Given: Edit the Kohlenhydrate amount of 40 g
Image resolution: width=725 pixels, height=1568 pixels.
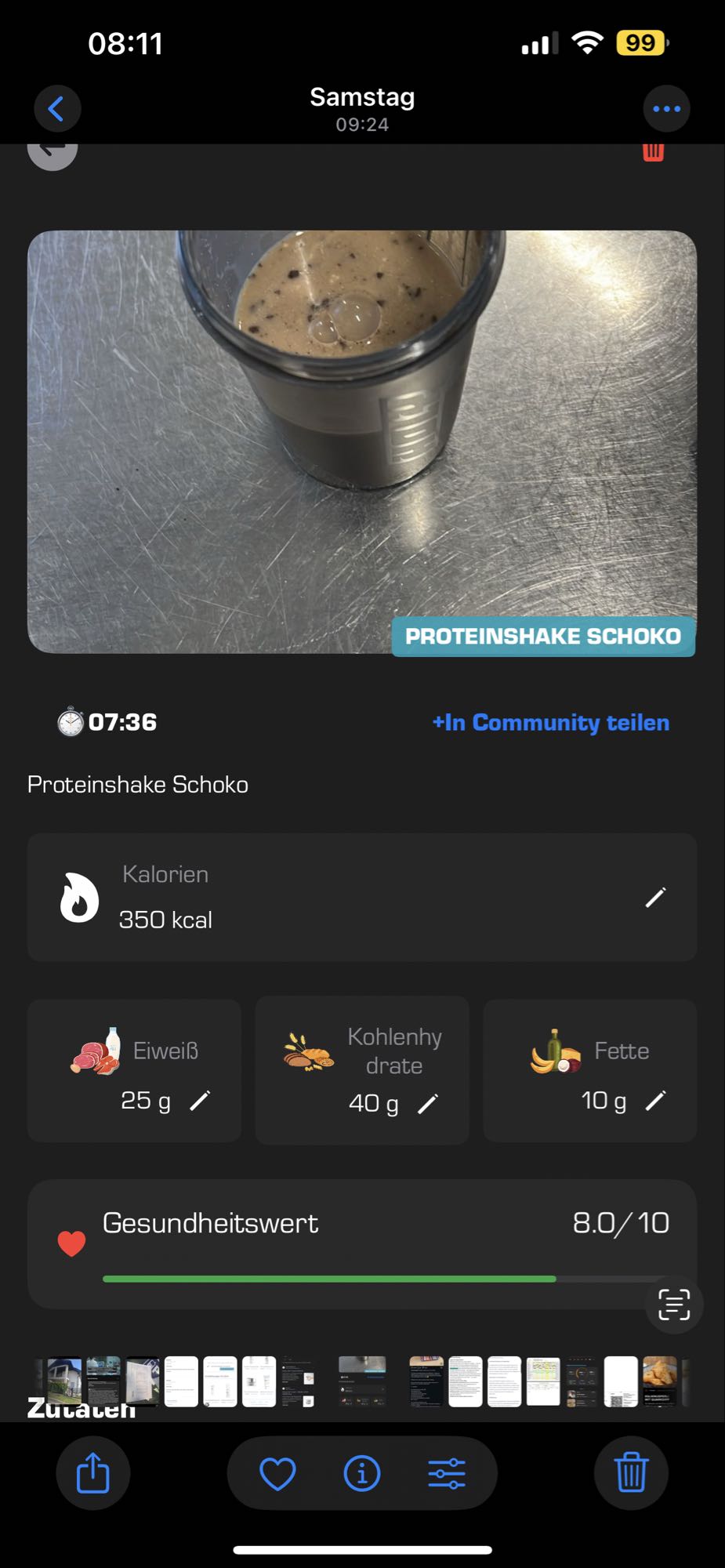Looking at the screenshot, I should tap(430, 1103).
